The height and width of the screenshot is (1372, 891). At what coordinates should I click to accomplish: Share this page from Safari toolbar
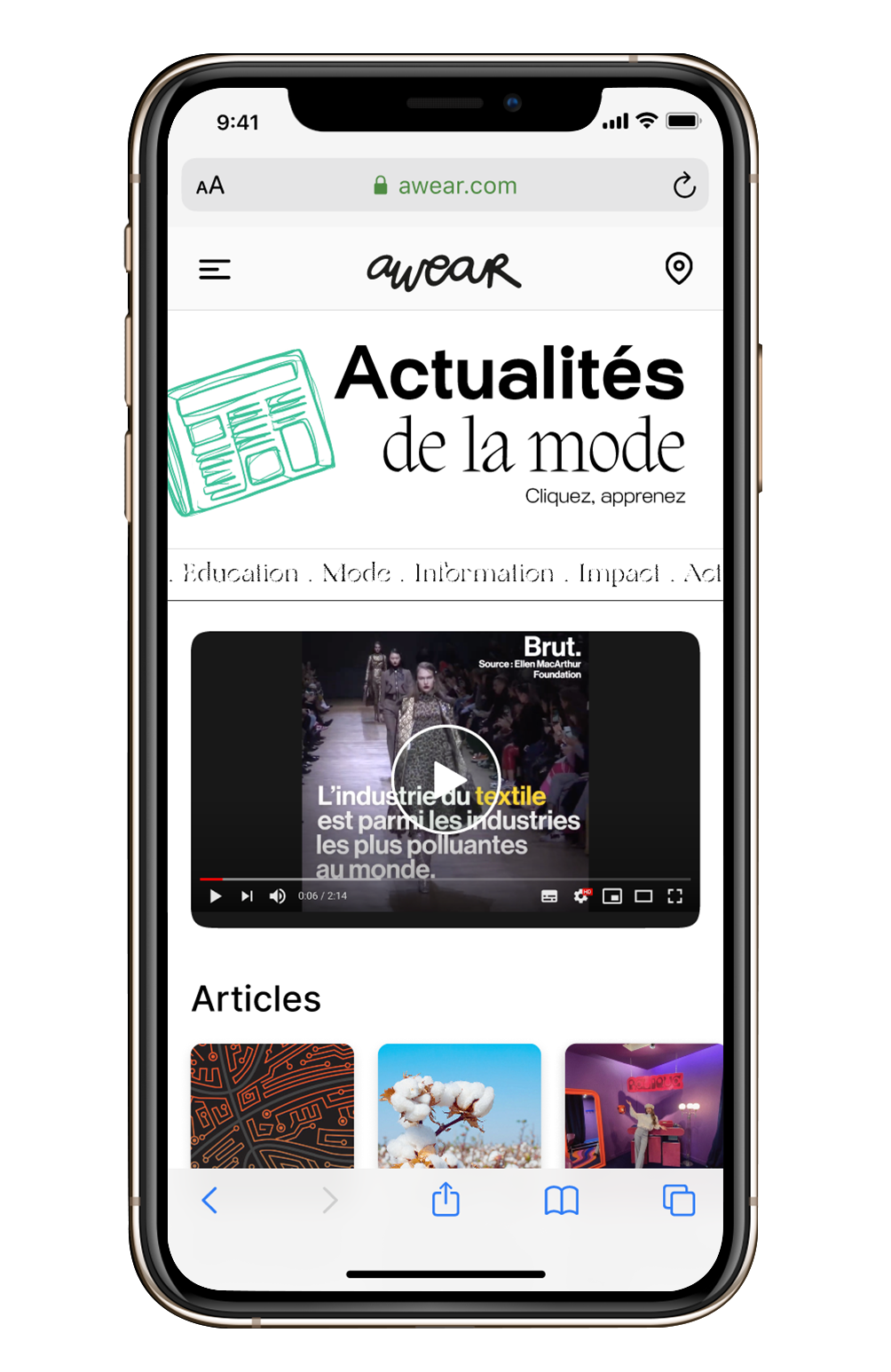coord(445,1200)
